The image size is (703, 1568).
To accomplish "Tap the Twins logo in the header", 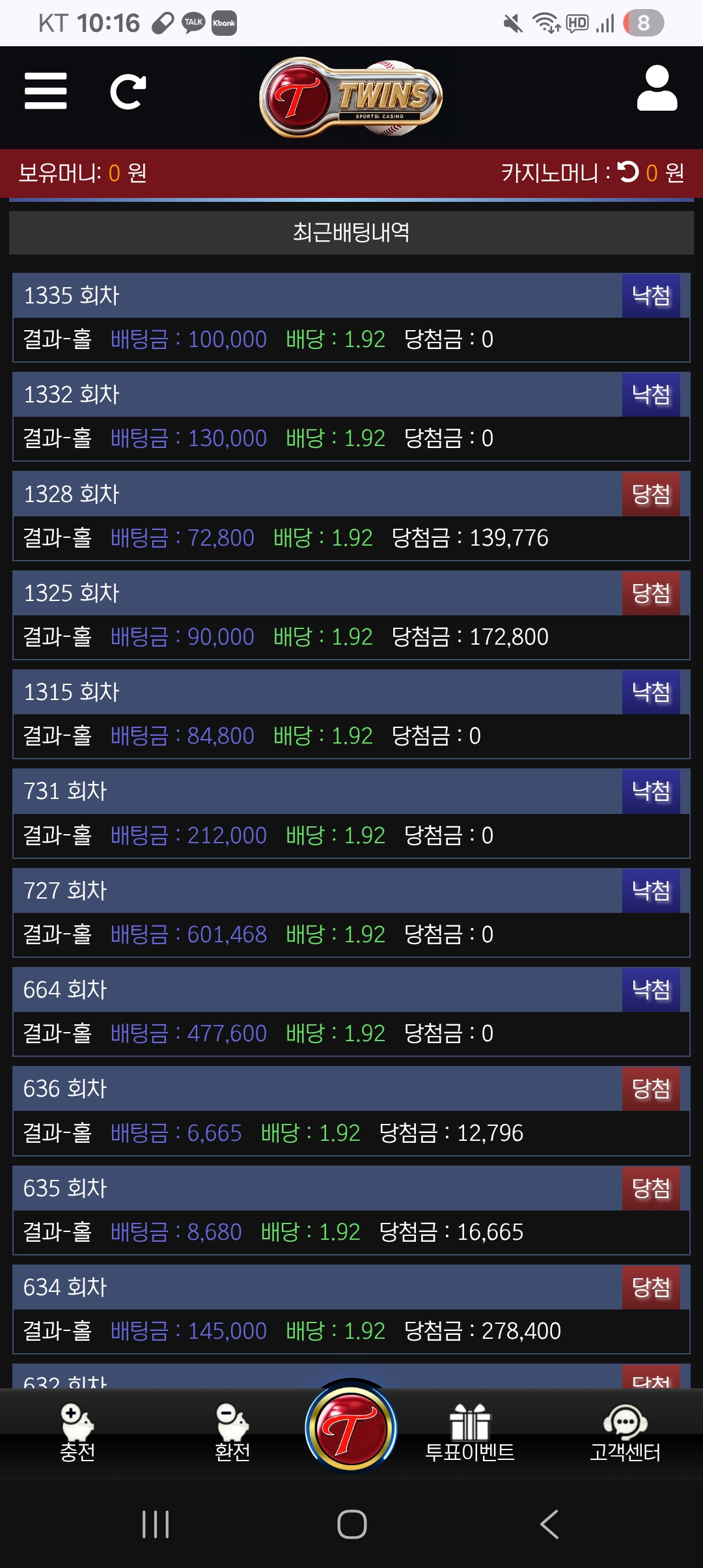I will [x=351, y=98].
